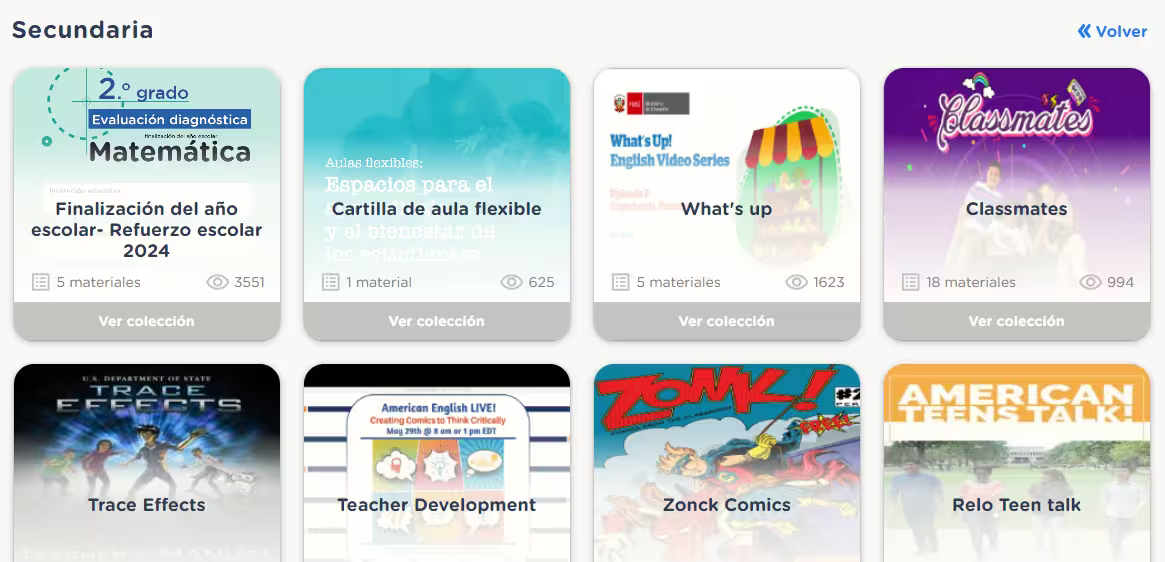Viewport: 1165px width, 562px height.
Task: Tap Ver colección under What's up
Action: tap(726, 321)
